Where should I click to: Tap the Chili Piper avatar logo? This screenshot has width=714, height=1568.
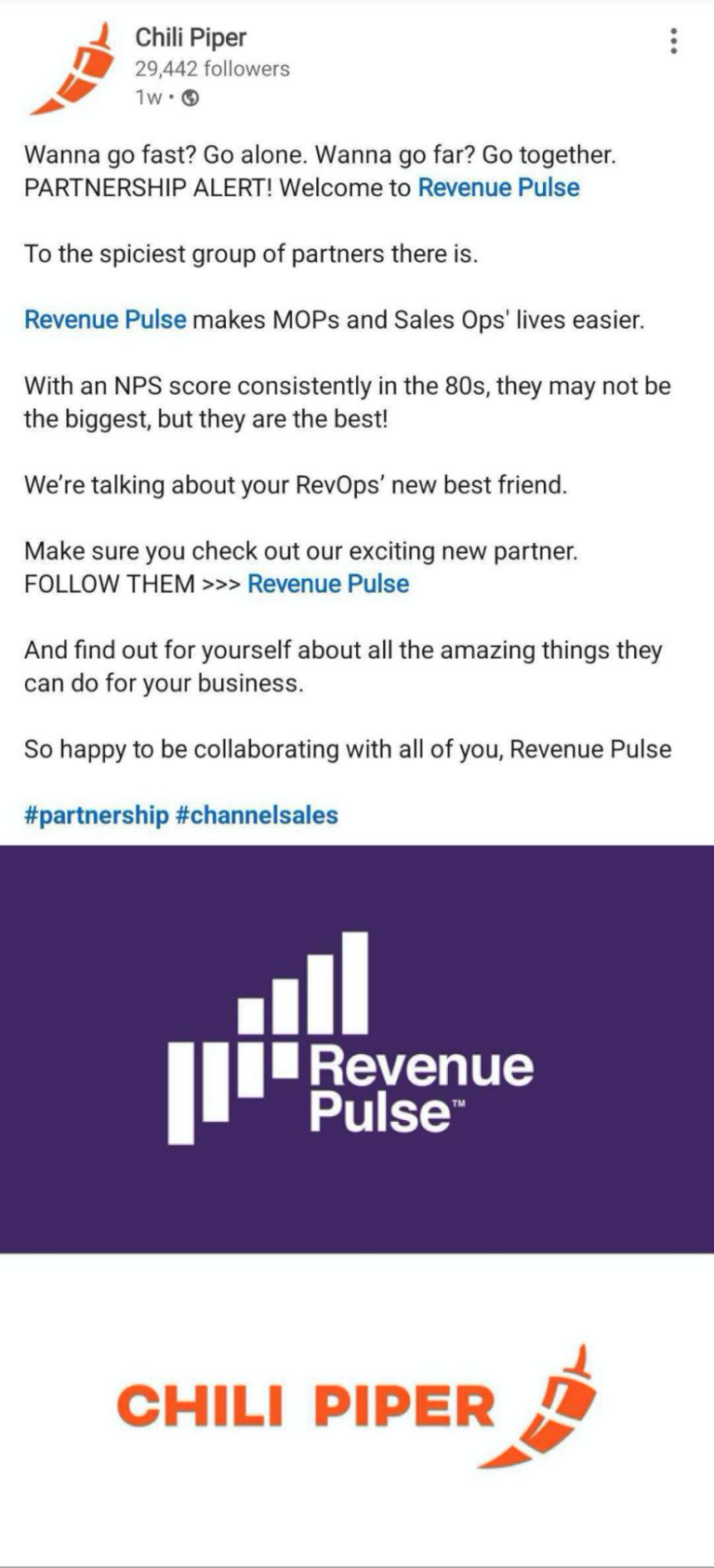pos(71,70)
